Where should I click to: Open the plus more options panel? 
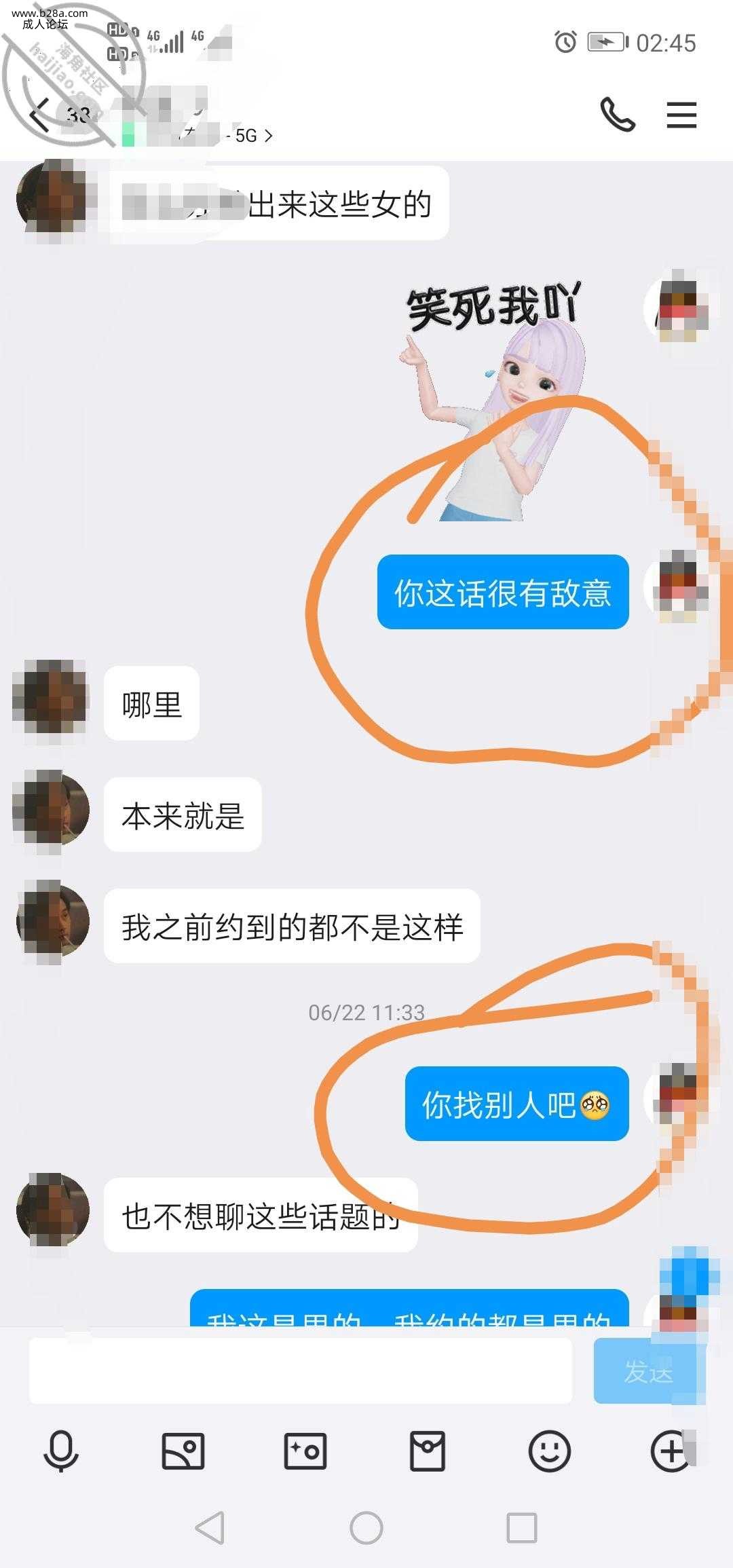coord(671,1451)
